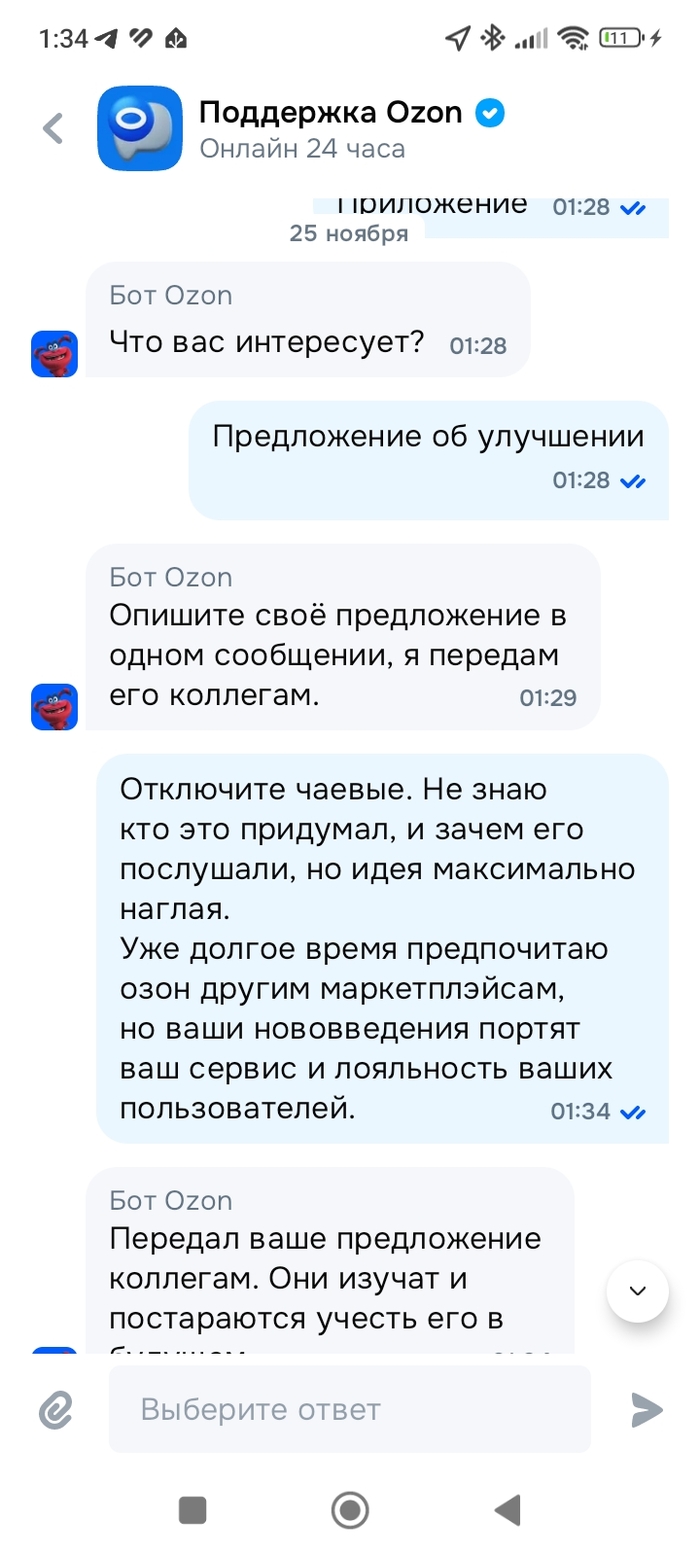This screenshot has height=1556, width=700.
Task: Tap the system home button
Action: click(x=350, y=1510)
